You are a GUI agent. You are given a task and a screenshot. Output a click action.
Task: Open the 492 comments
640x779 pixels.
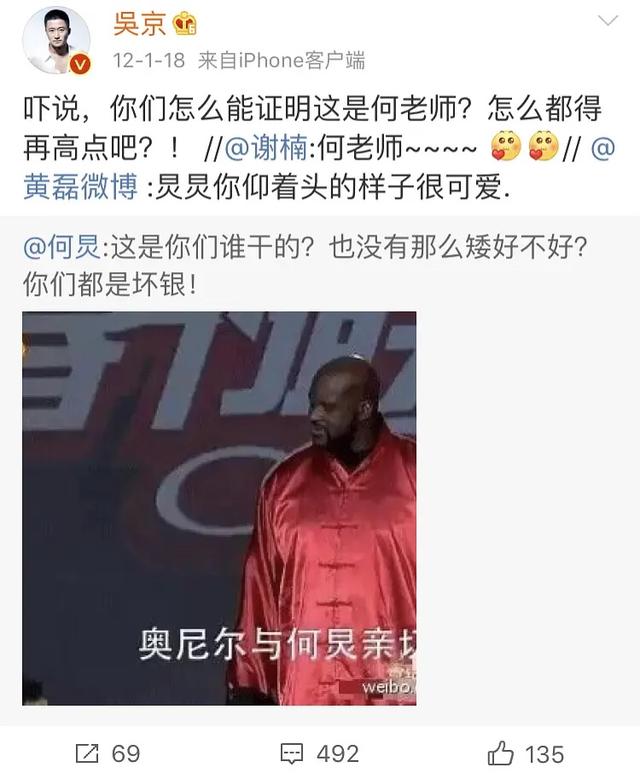[x=318, y=752]
